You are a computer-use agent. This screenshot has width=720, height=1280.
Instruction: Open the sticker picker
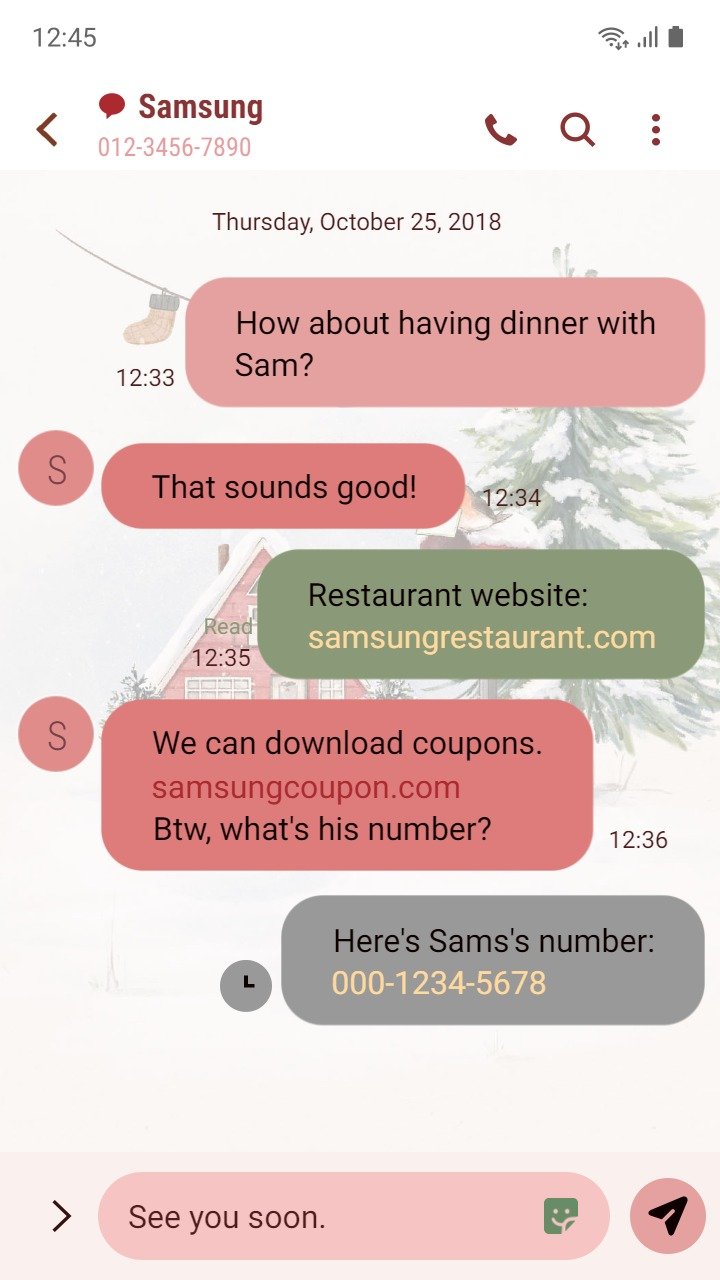click(561, 1216)
